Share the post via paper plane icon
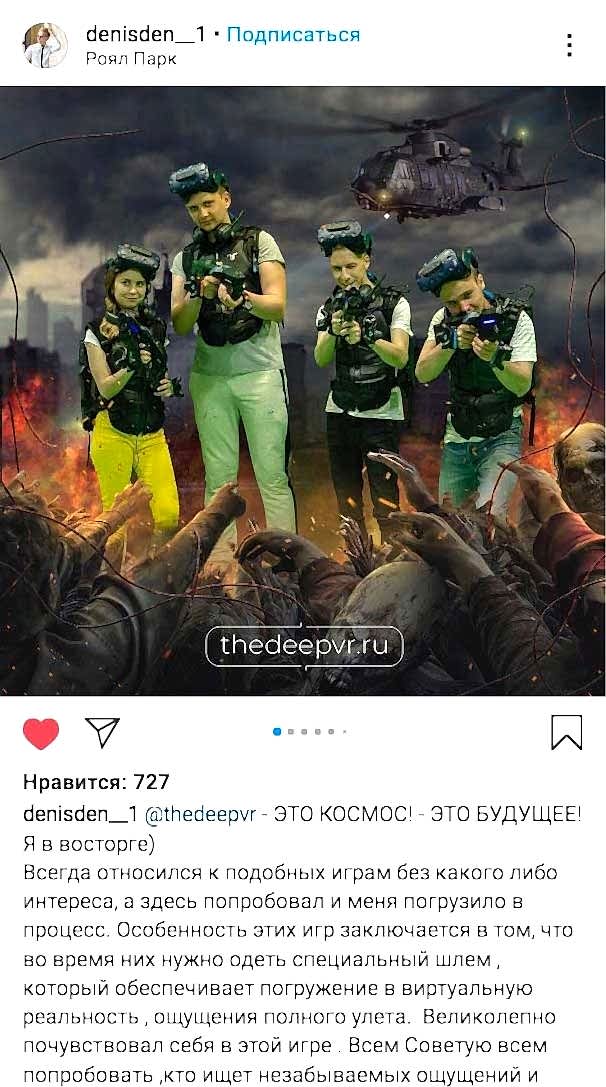The image size is (606, 1087). [103, 732]
